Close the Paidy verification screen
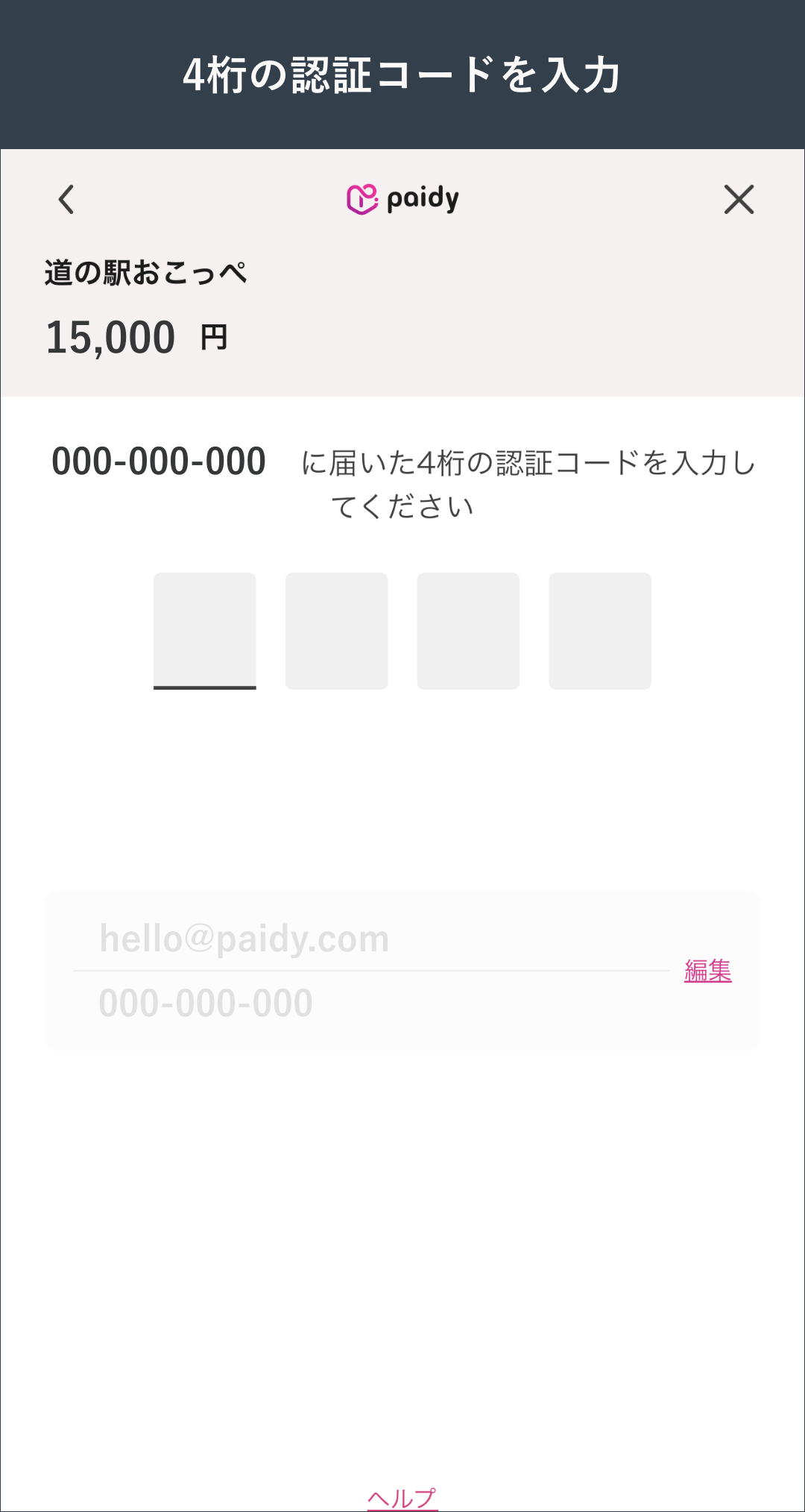Image resolution: width=805 pixels, height=1512 pixels. coord(739,199)
